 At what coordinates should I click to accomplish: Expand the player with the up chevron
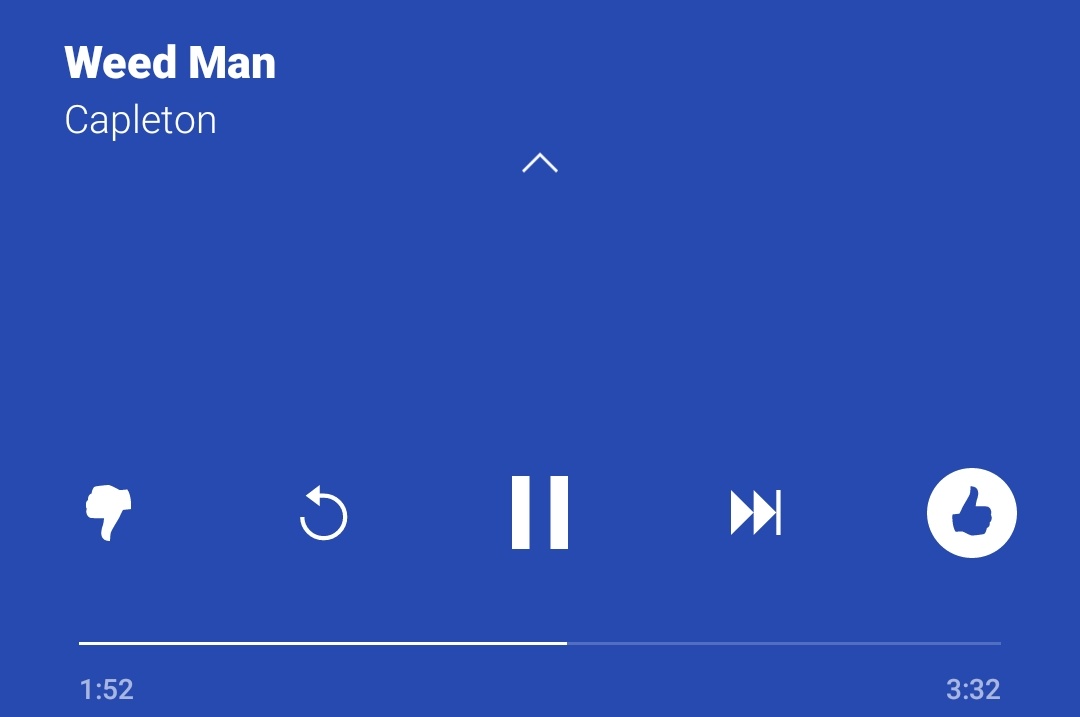(540, 163)
